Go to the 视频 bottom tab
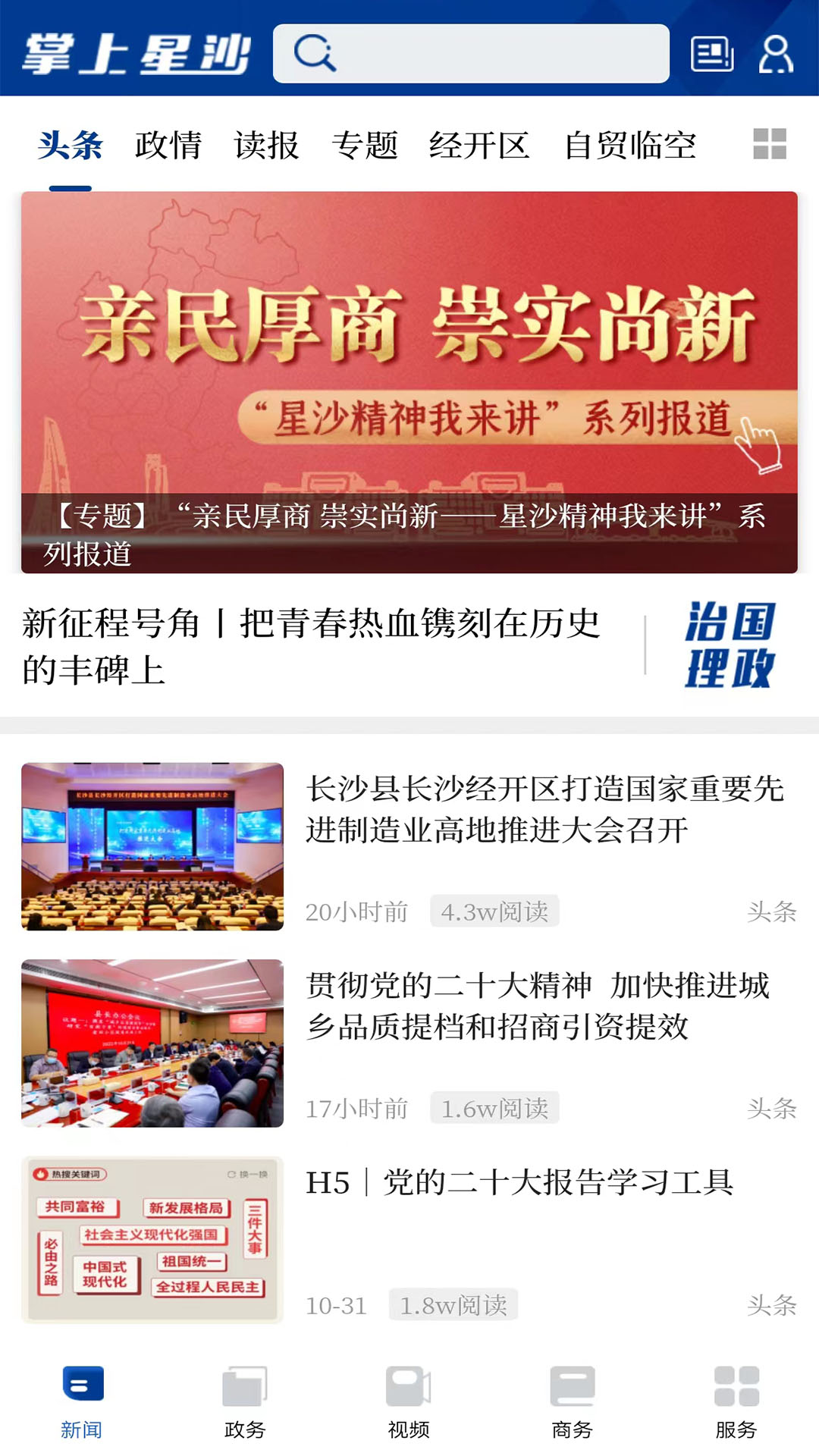The width and height of the screenshot is (819, 1456). (409, 1403)
